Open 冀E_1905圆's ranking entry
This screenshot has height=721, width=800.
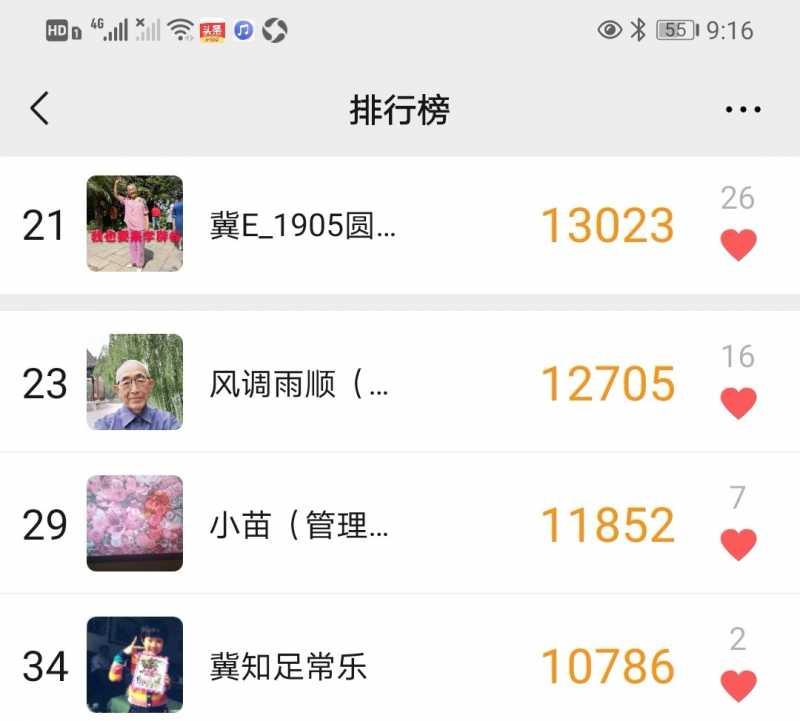pyautogui.click(x=303, y=226)
